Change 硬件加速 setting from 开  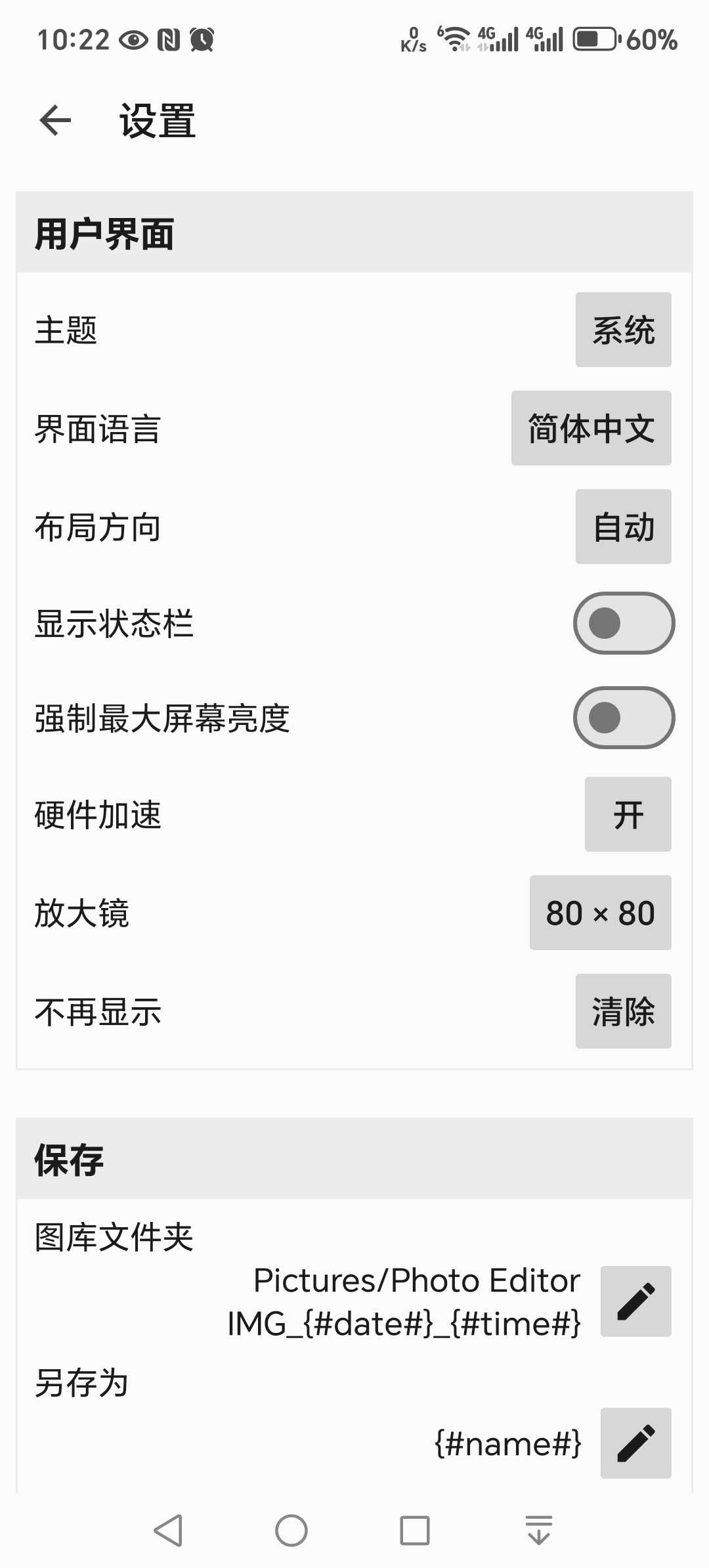(x=628, y=814)
